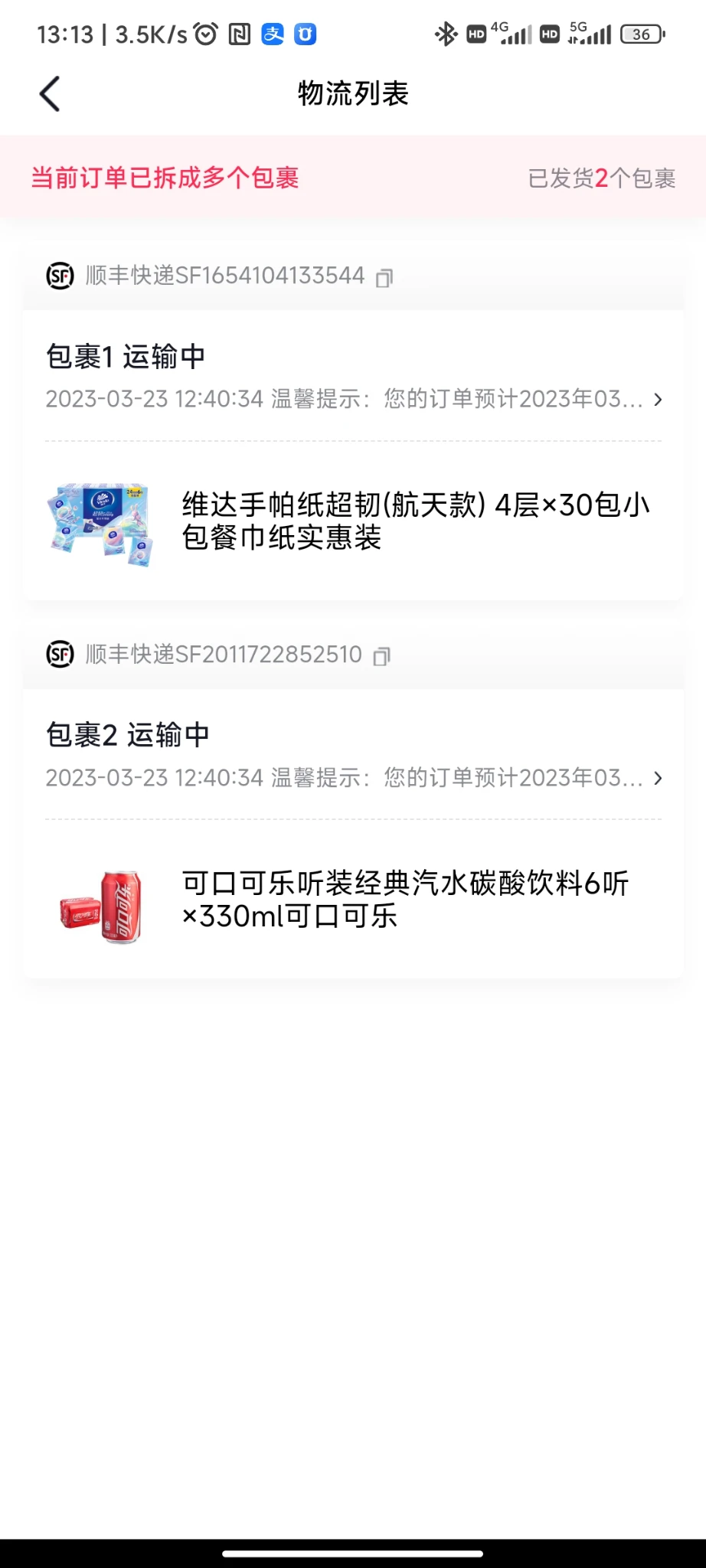Screen dimensions: 706x1568
Task: View the 可口可乐听装 product item
Action: coord(352,900)
